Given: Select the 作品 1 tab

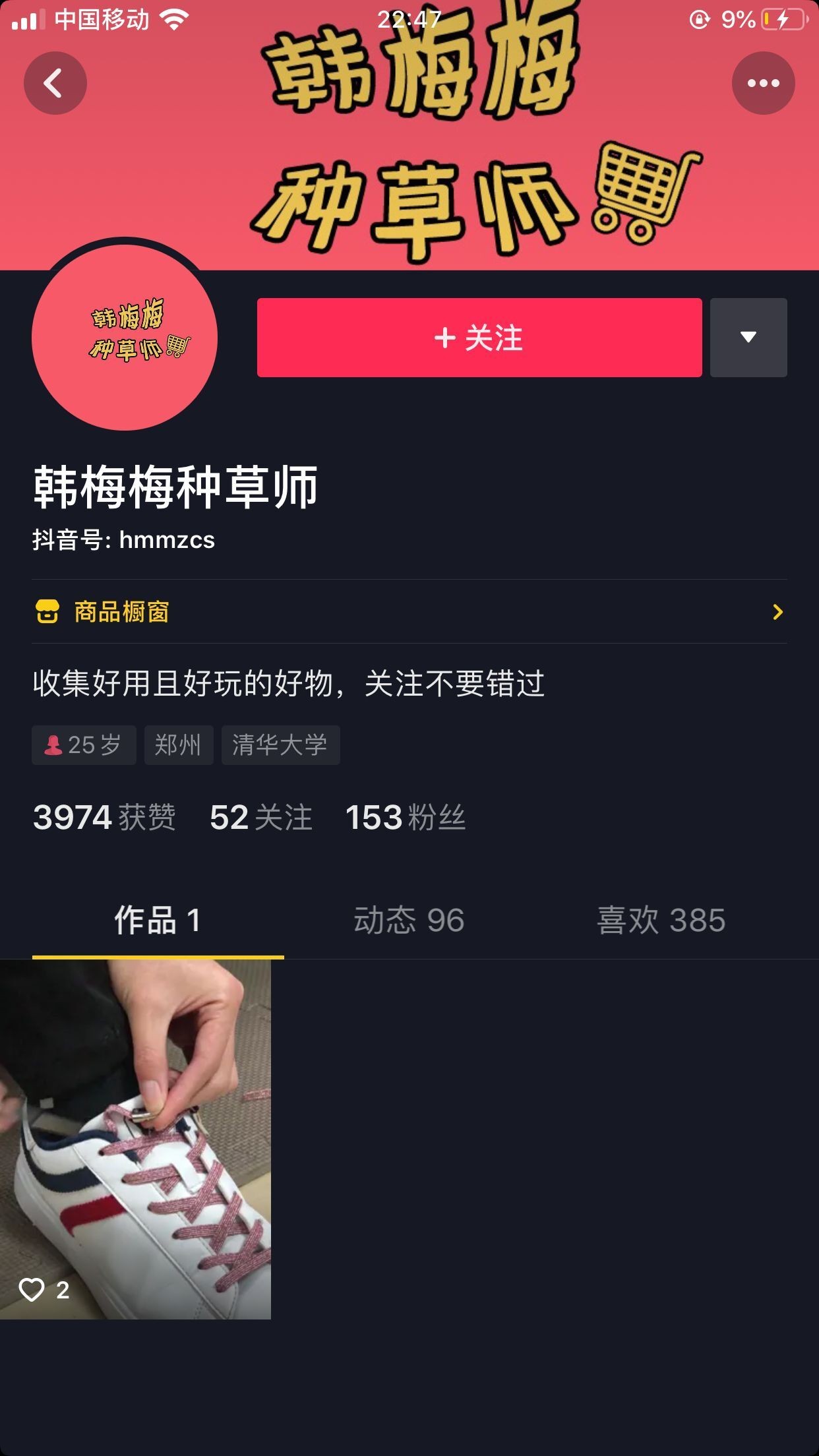Looking at the screenshot, I should pyautogui.click(x=158, y=920).
